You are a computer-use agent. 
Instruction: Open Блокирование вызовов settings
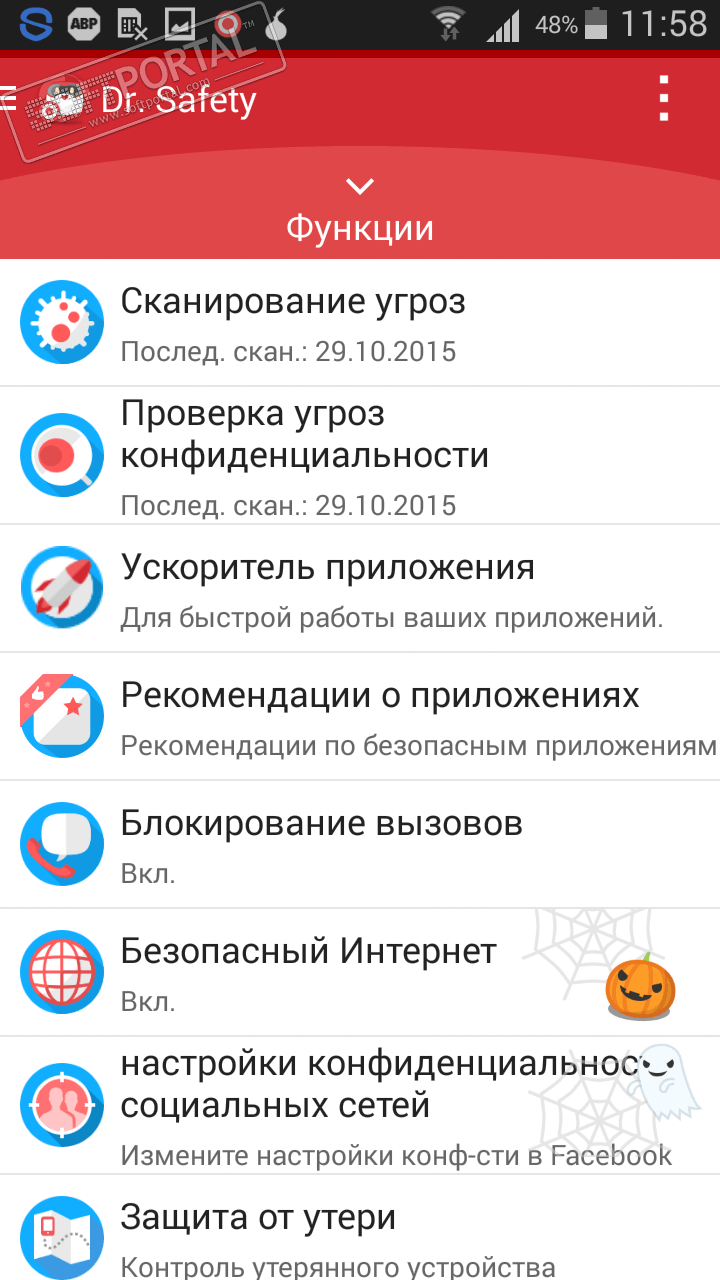(360, 844)
